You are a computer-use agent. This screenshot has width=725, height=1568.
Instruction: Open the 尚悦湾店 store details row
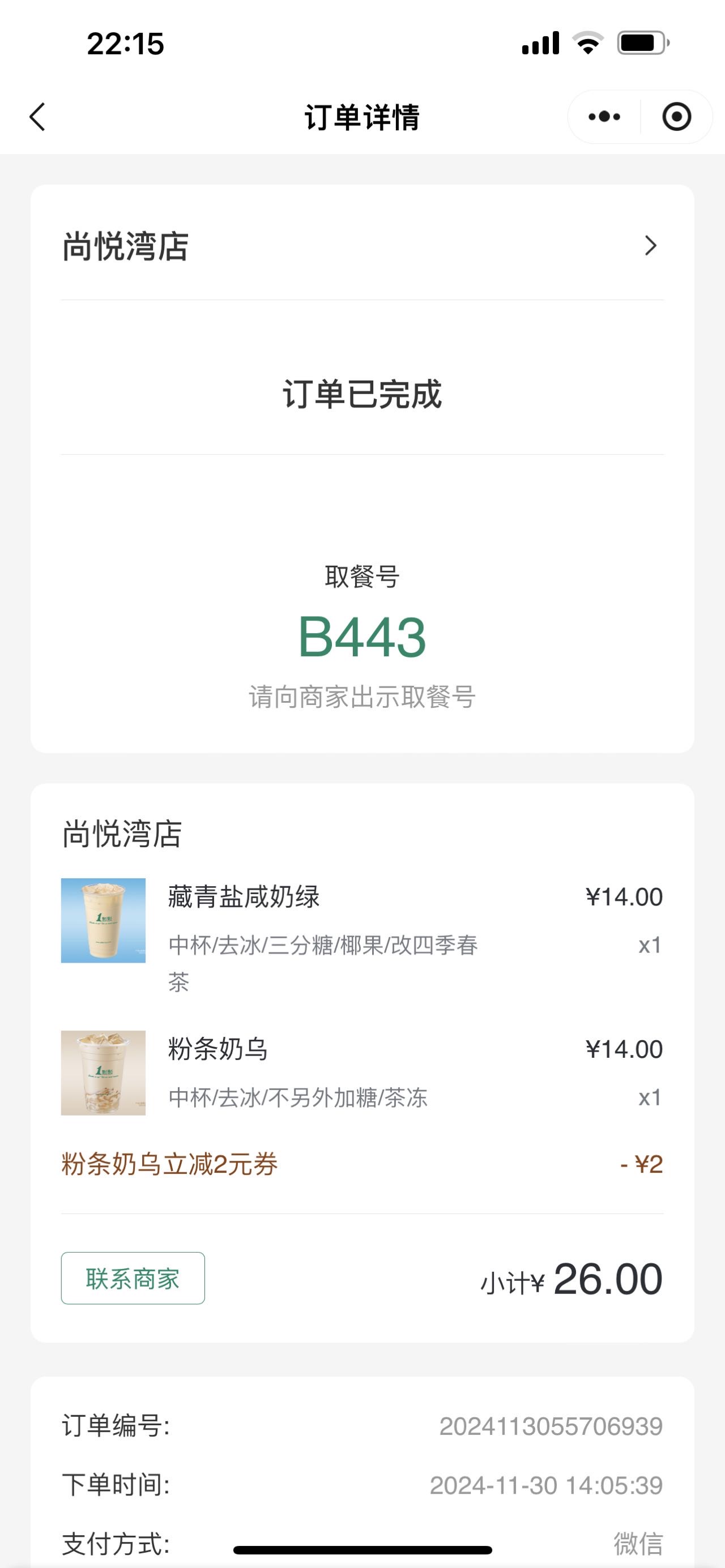click(362, 246)
